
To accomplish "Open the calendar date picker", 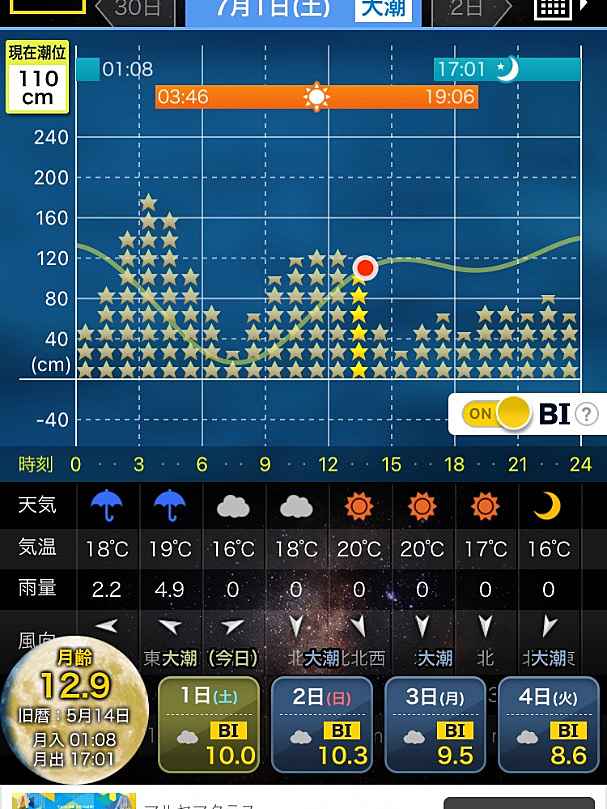I will pyautogui.click(x=554, y=9).
